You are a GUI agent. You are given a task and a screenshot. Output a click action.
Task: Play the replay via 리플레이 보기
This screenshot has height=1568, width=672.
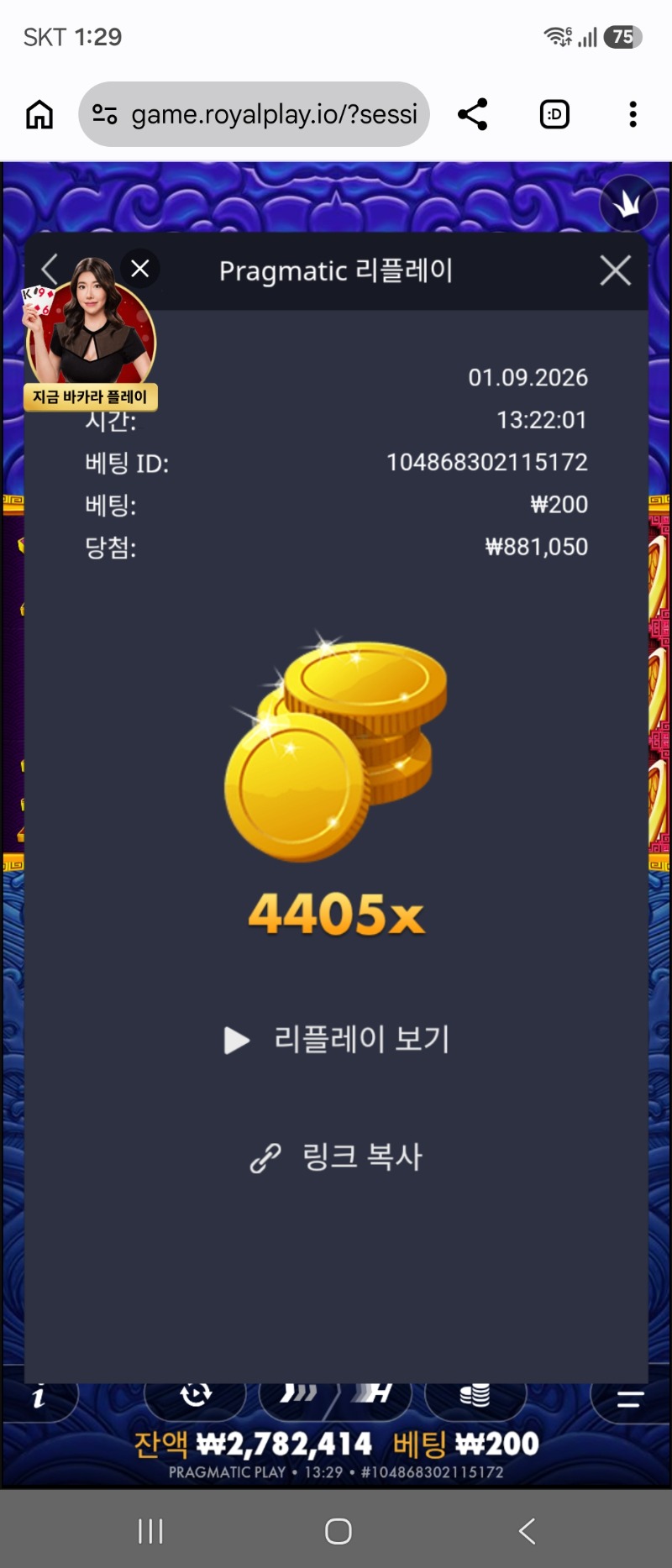click(x=337, y=1040)
